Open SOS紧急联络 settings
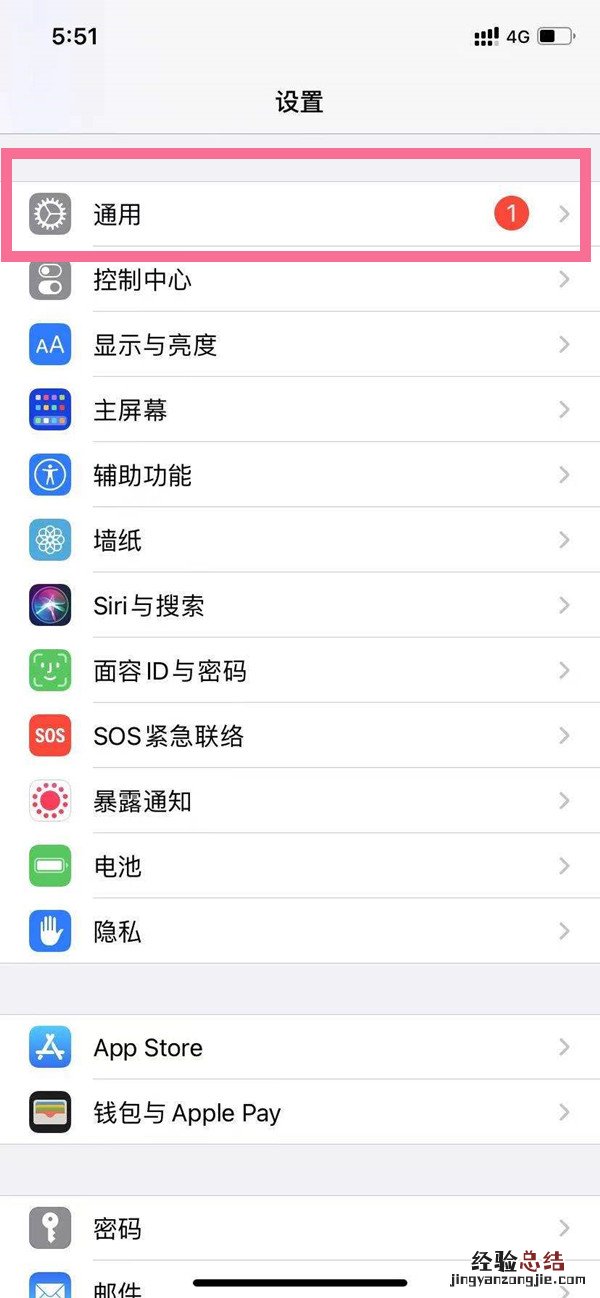The width and height of the screenshot is (600, 1298). click(x=300, y=736)
